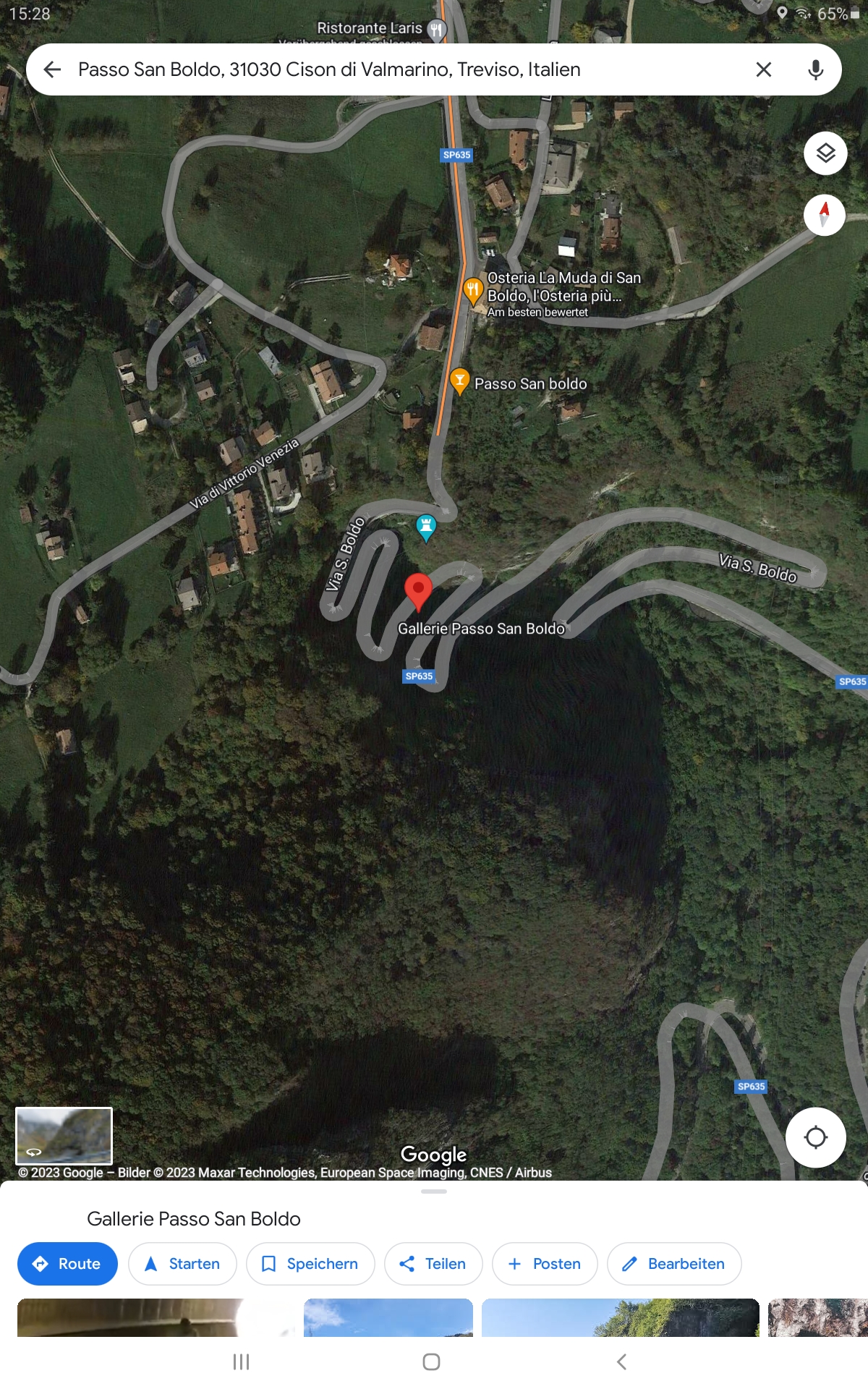Go to the home screen
The height and width of the screenshot is (1389, 868).
432,1362
